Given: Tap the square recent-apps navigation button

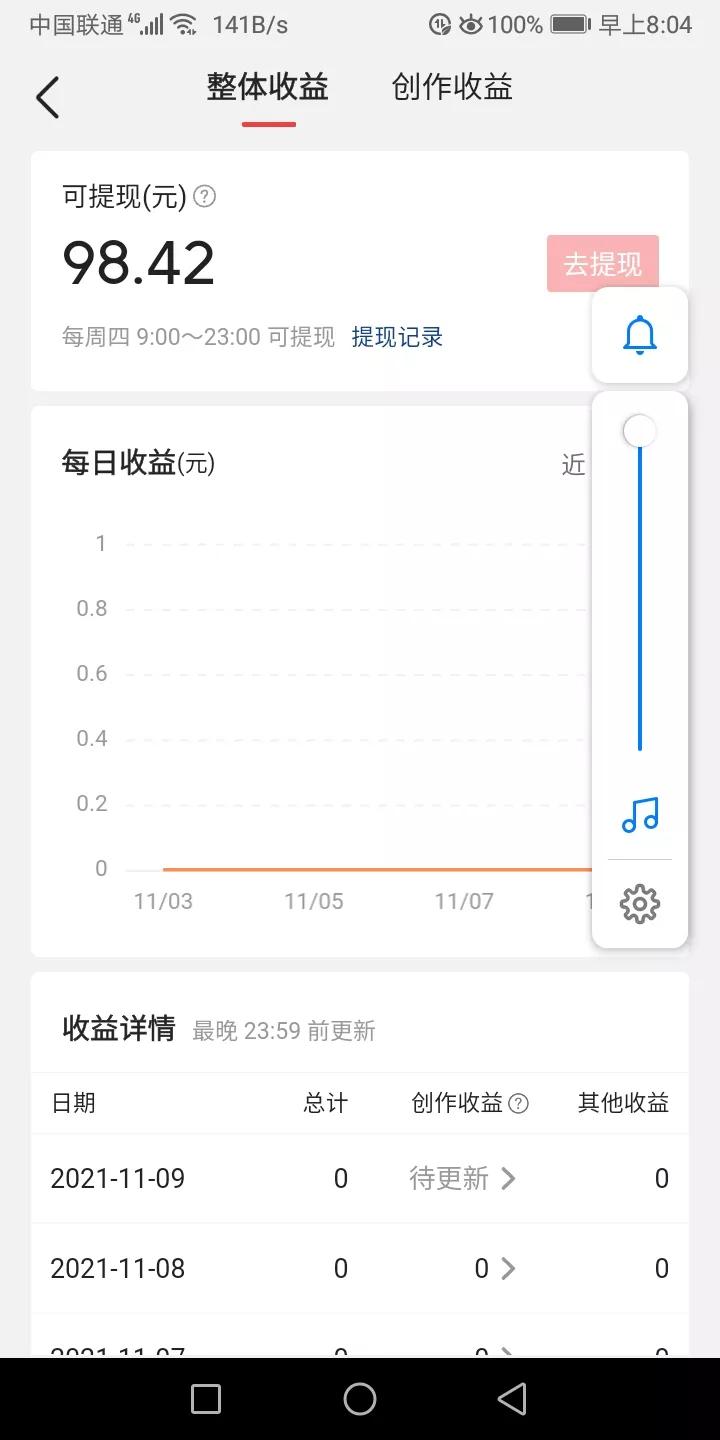Looking at the screenshot, I should [205, 1397].
